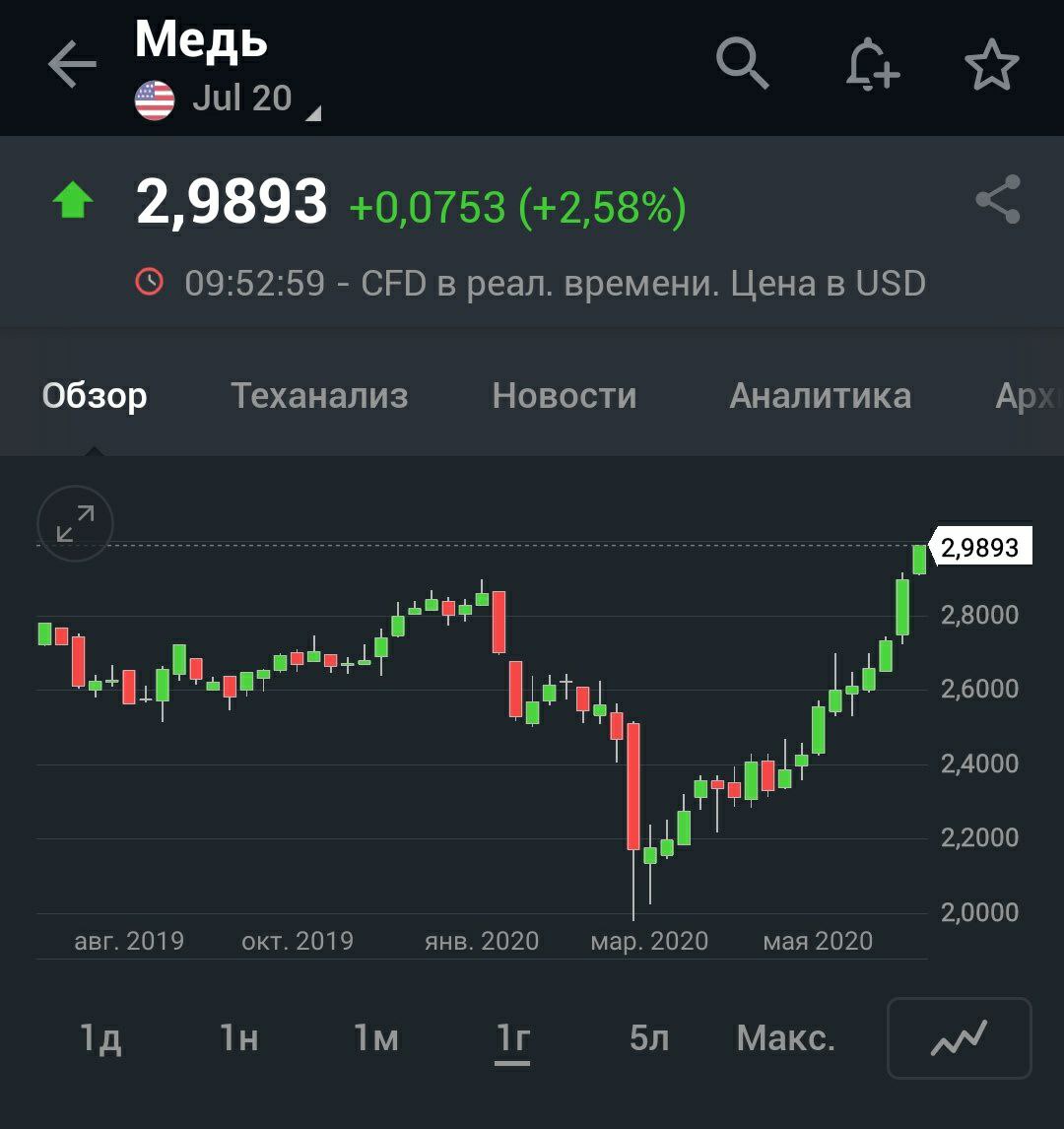Switch chart period to 1м
Image resolution: width=1064 pixels, height=1129 pixels.
click(375, 1038)
